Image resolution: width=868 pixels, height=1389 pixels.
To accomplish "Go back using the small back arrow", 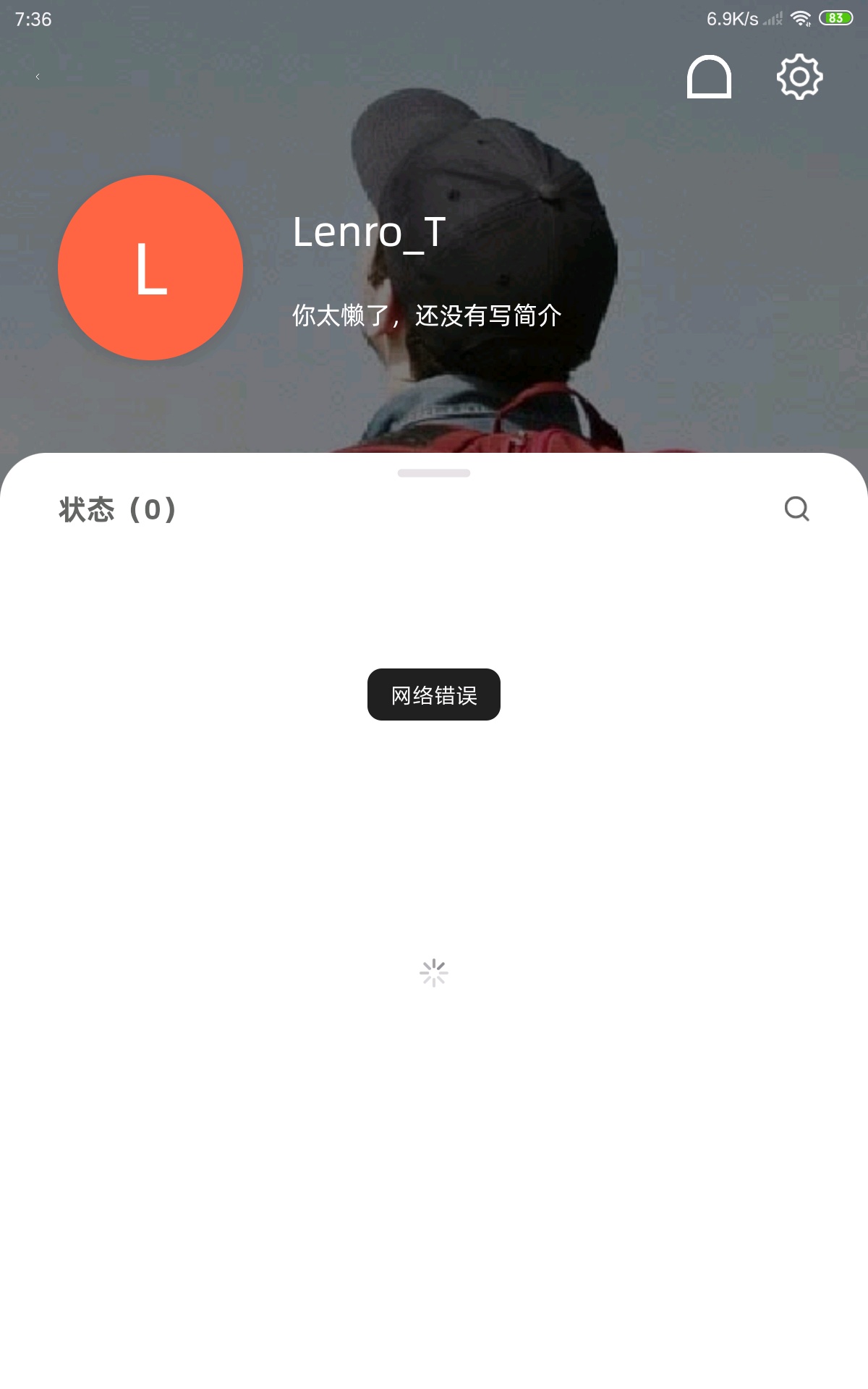I will (38, 77).
